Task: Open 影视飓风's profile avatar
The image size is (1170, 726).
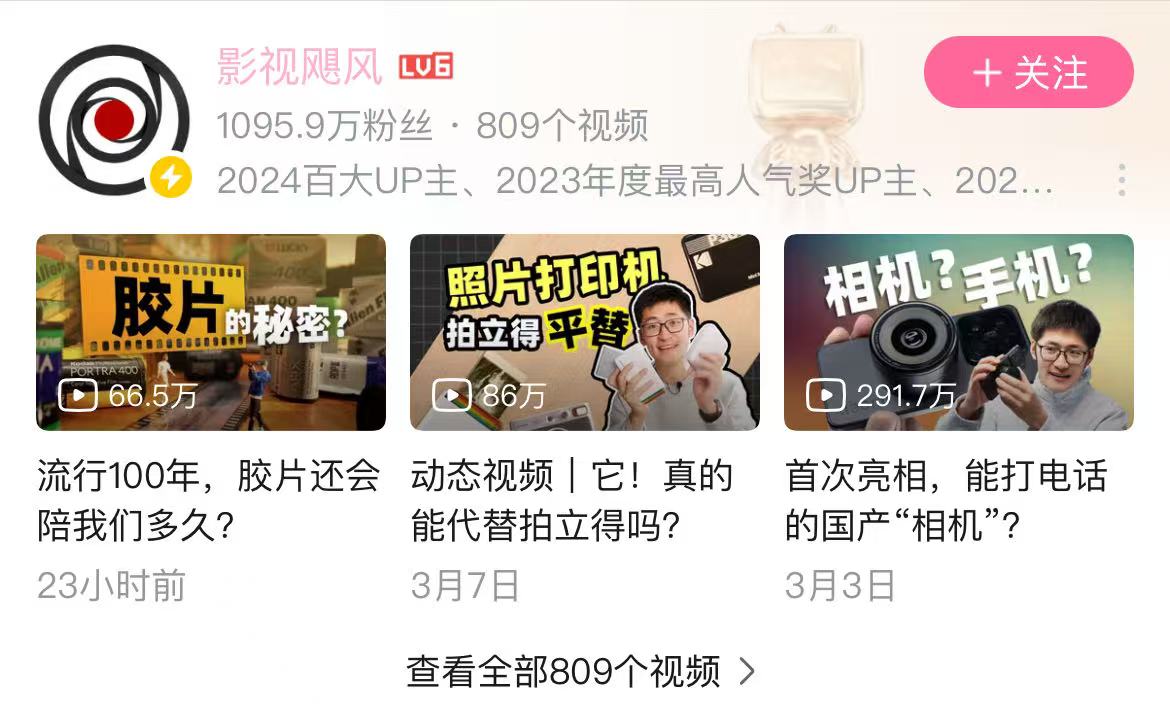Action: [114, 120]
